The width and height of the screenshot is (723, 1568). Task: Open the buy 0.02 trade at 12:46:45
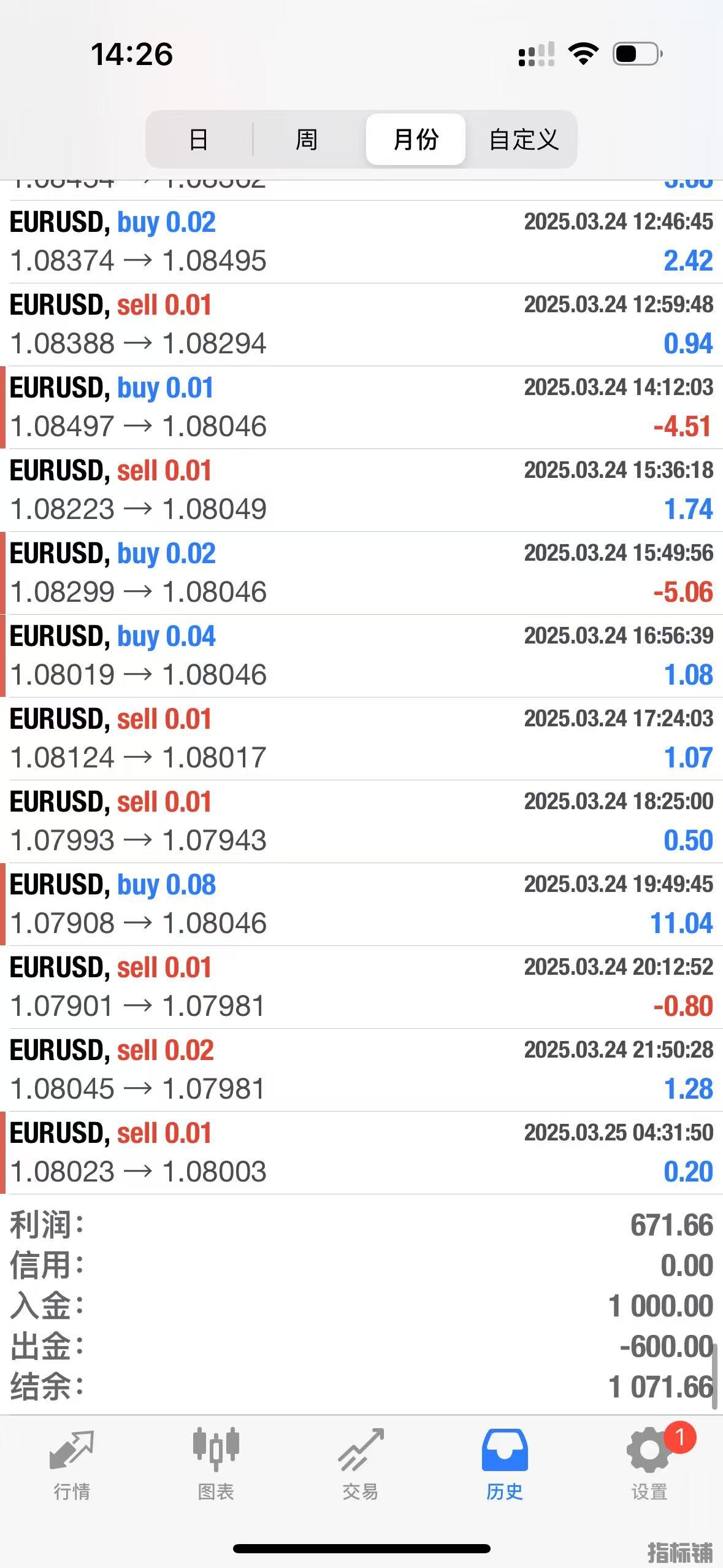click(x=361, y=242)
